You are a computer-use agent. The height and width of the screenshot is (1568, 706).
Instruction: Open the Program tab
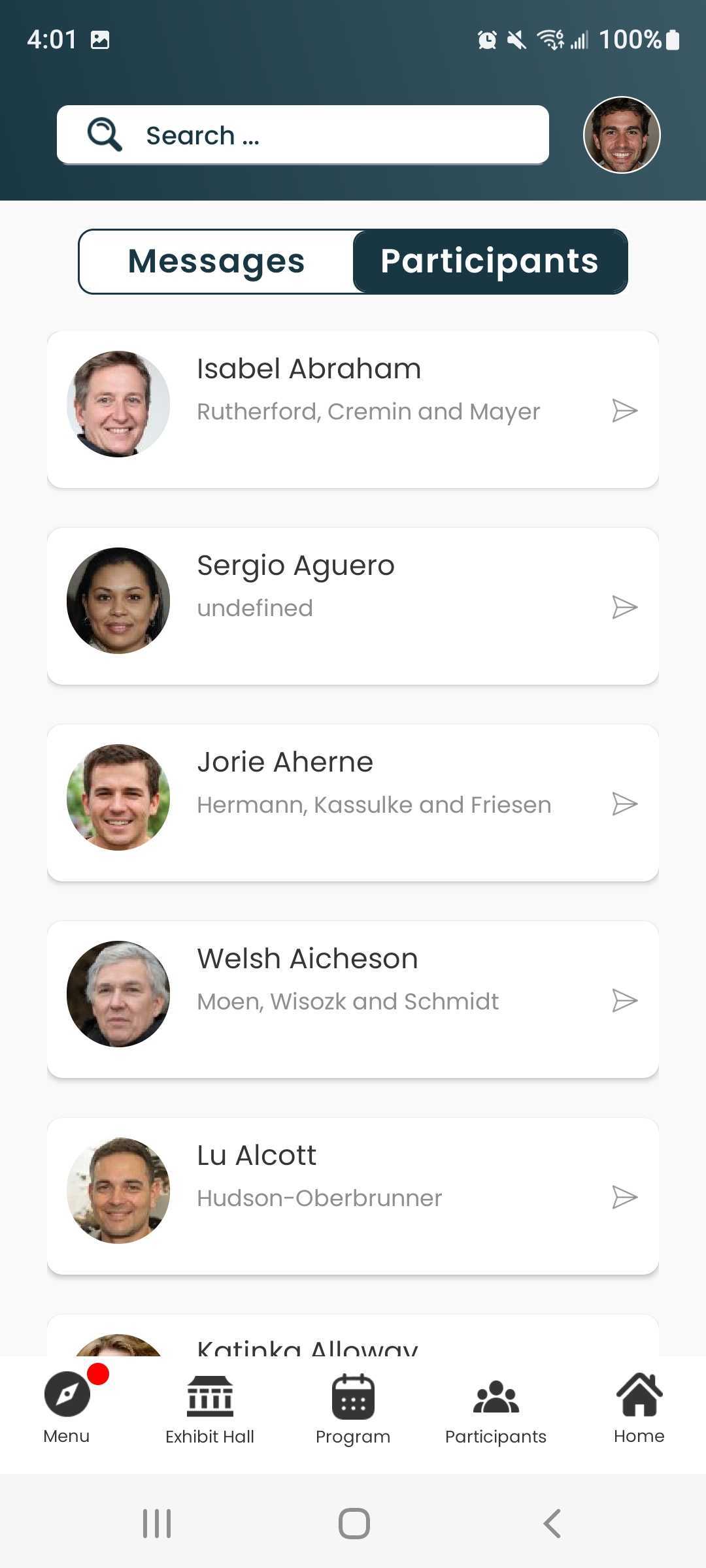click(353, 1408)
